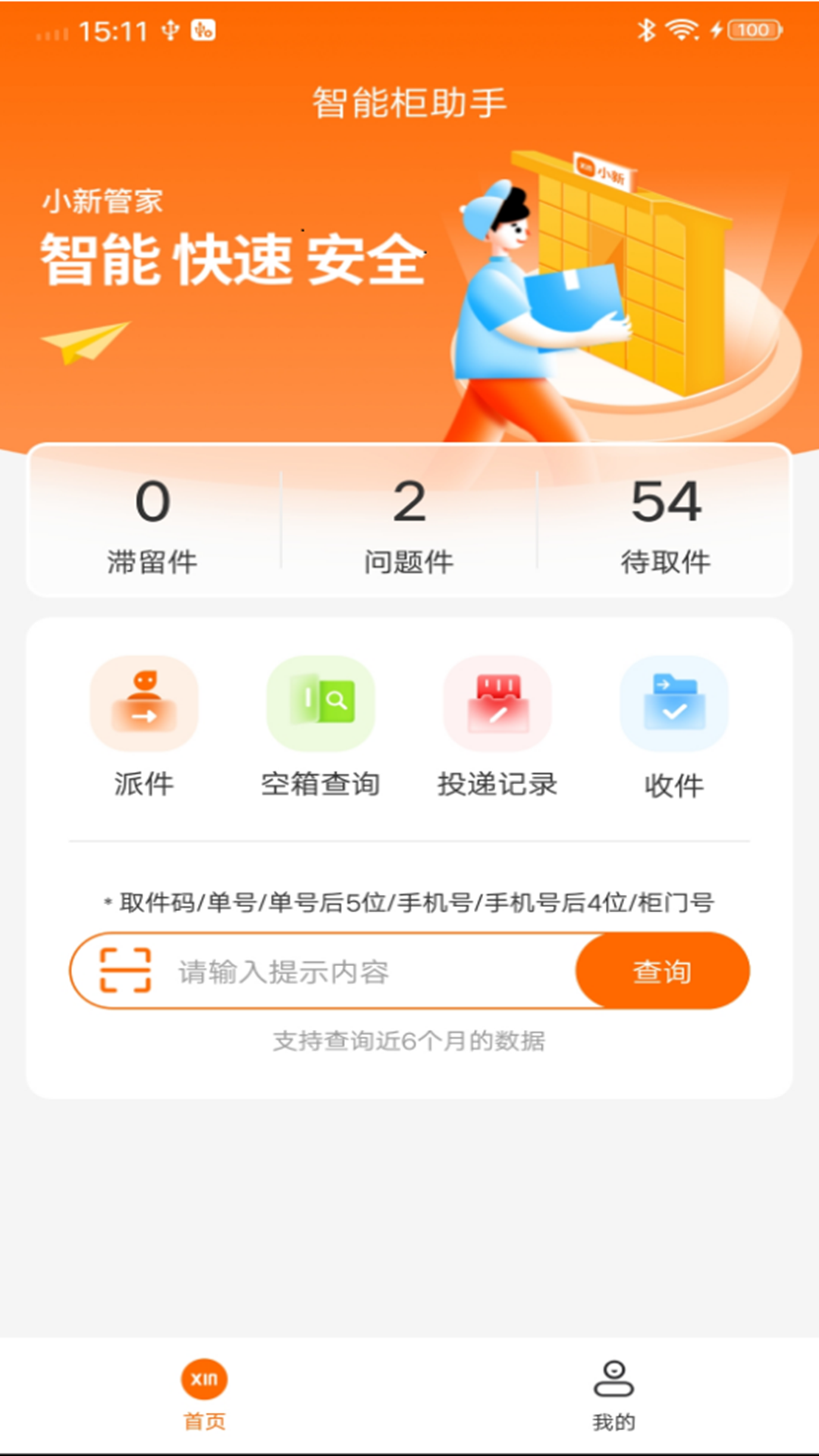The image size is (819, 1456).
Task: View the 问题件 problem packages count
Action: [x=408, y=523]
